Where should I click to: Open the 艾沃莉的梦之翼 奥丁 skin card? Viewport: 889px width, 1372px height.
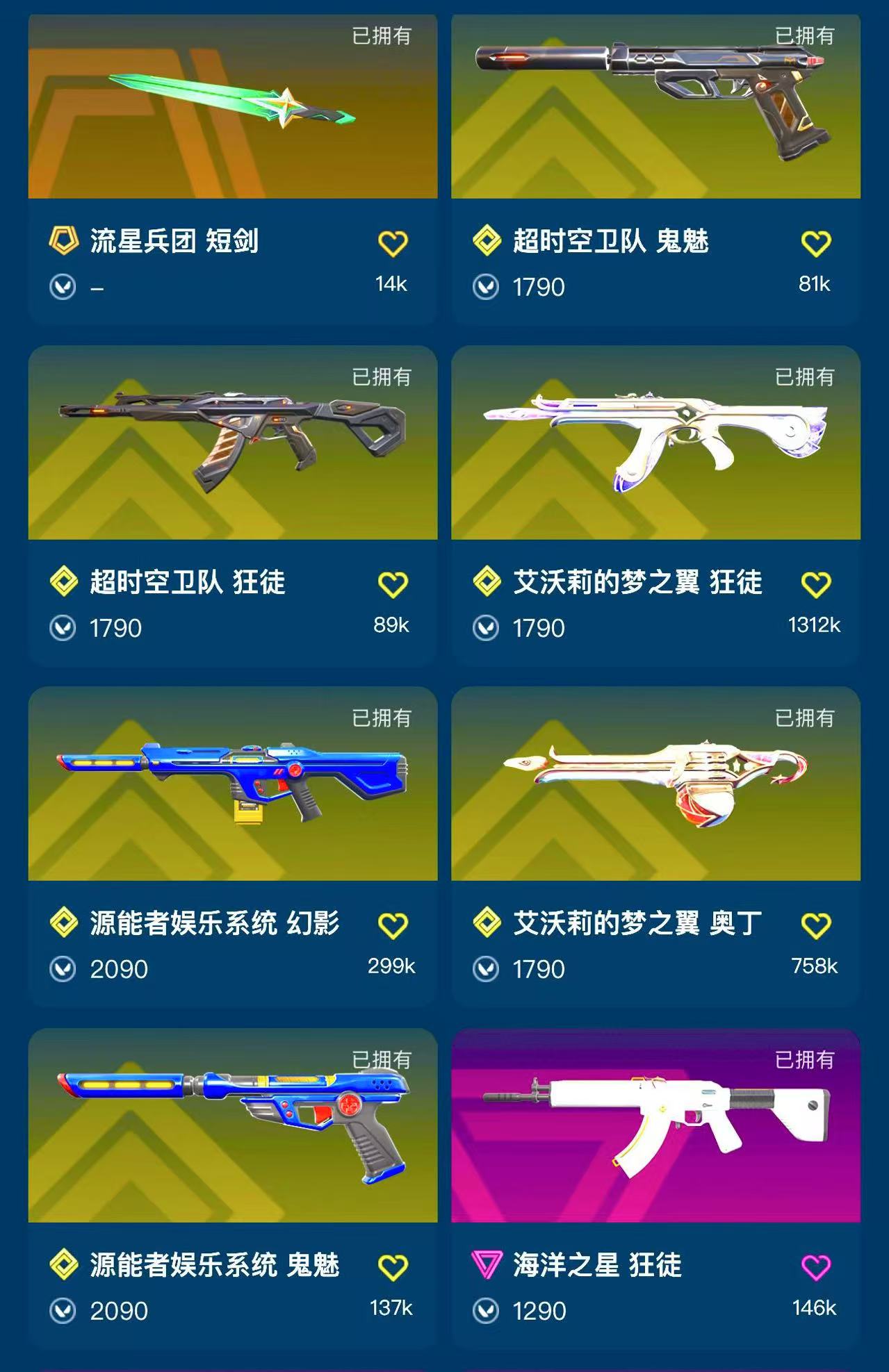click(655, 784)
